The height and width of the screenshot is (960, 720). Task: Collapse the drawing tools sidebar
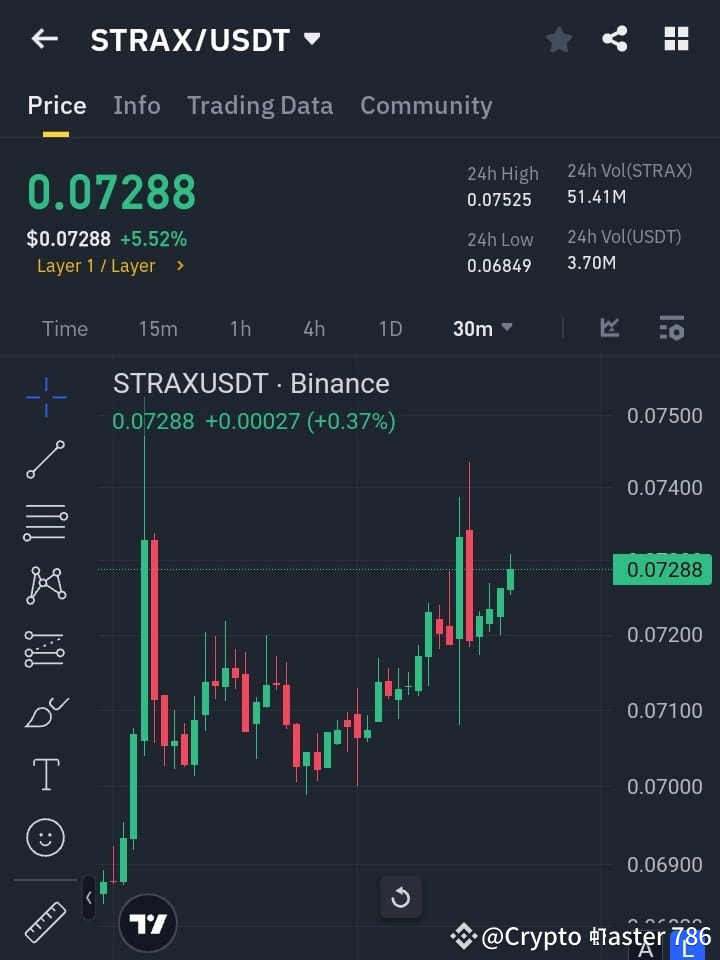(89, 897)
